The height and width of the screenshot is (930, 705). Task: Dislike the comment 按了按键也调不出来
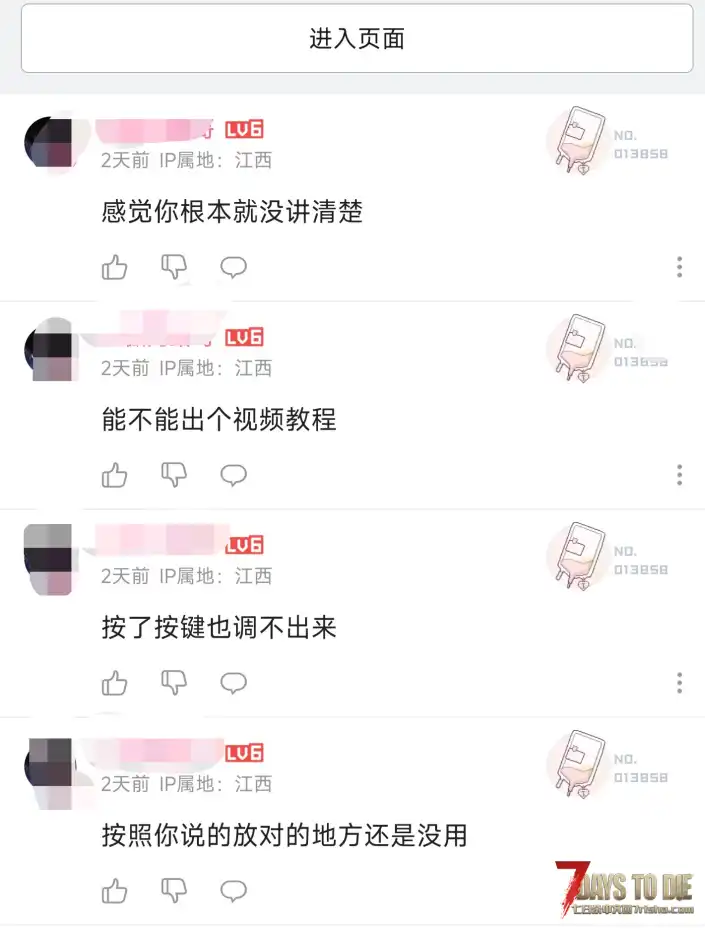pyautogui.click(x=174, y=683)
